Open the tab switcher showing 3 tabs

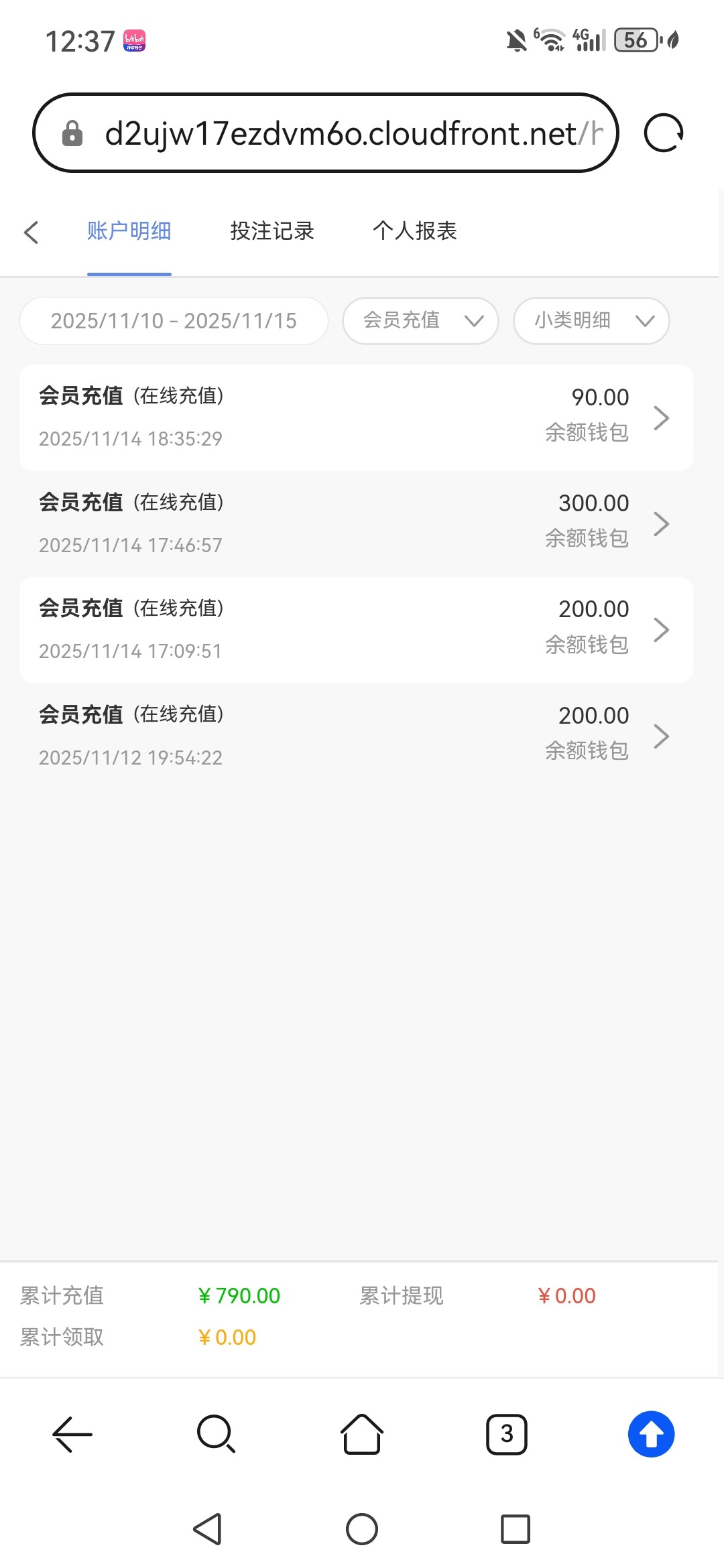click(x=507, y=1435)
